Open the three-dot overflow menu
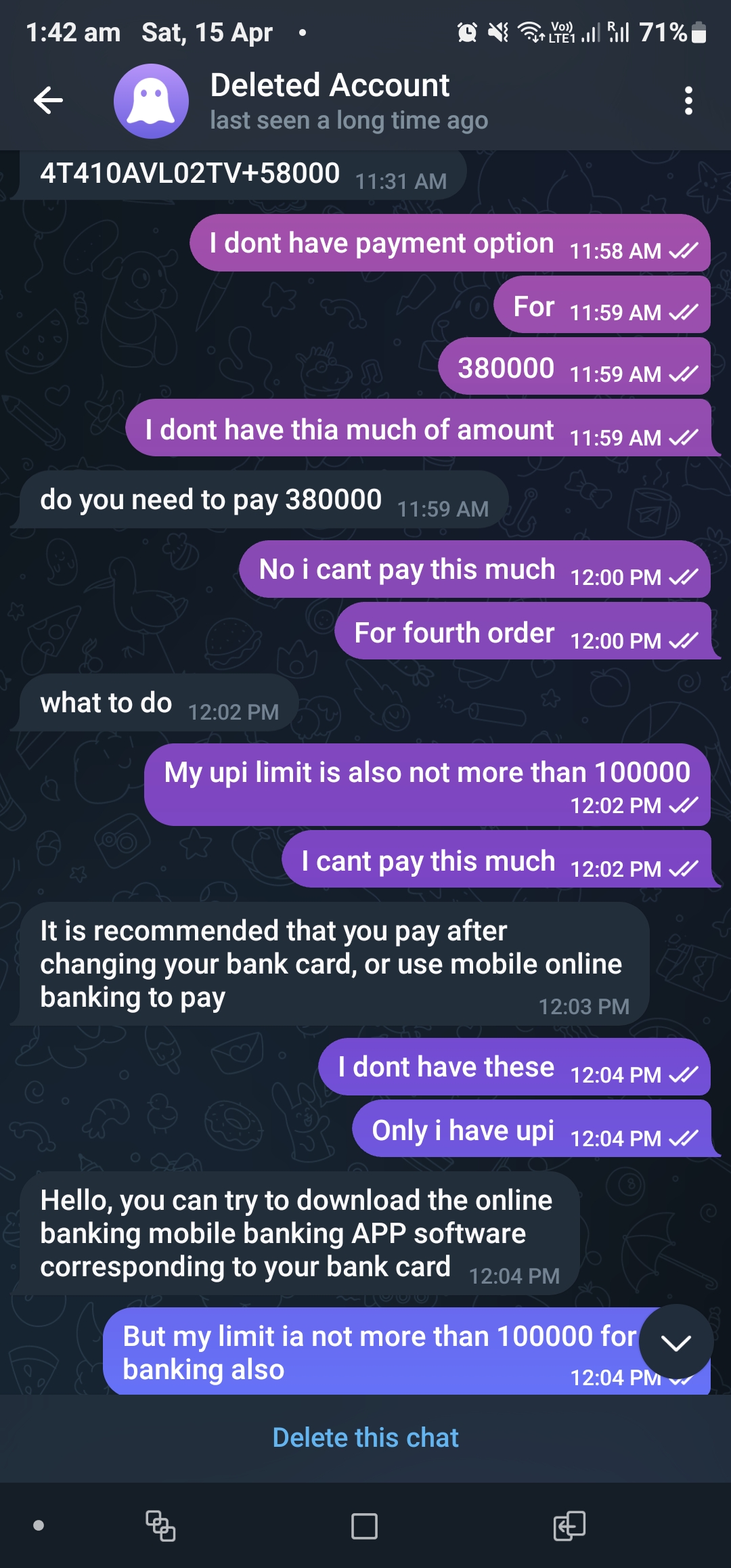Screen dimensions: 731x1568 688,101
